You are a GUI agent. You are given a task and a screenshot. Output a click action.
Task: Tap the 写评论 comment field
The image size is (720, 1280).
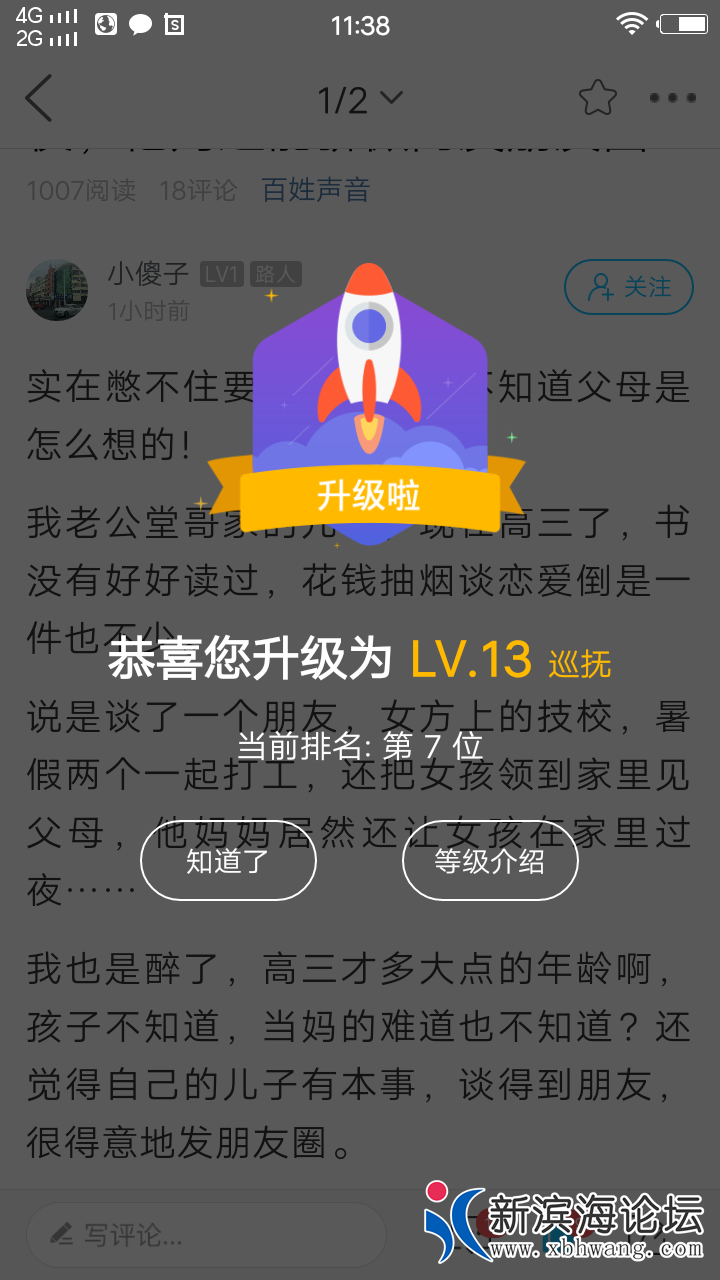205,1235
